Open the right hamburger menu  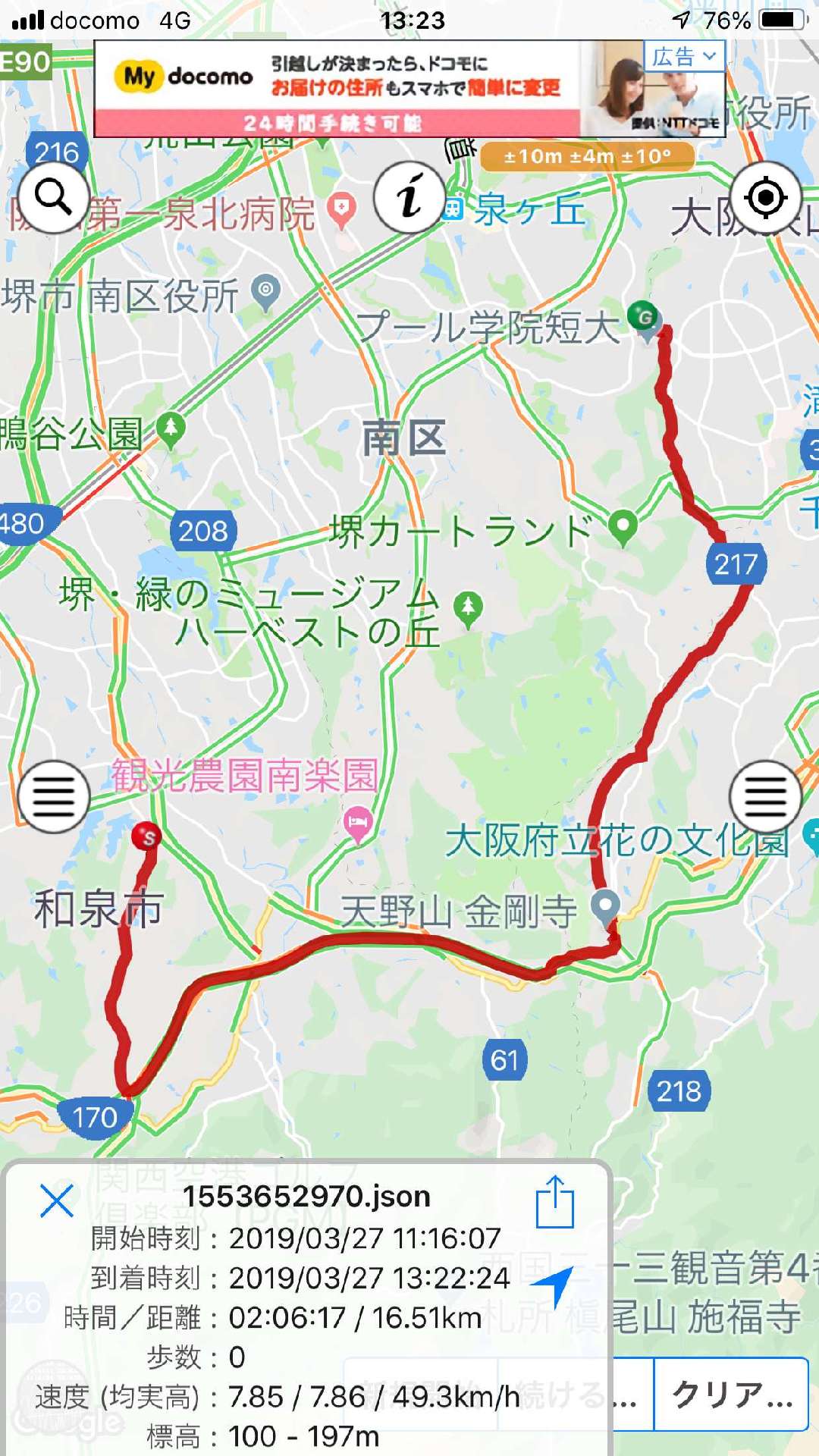pos(766,796)
